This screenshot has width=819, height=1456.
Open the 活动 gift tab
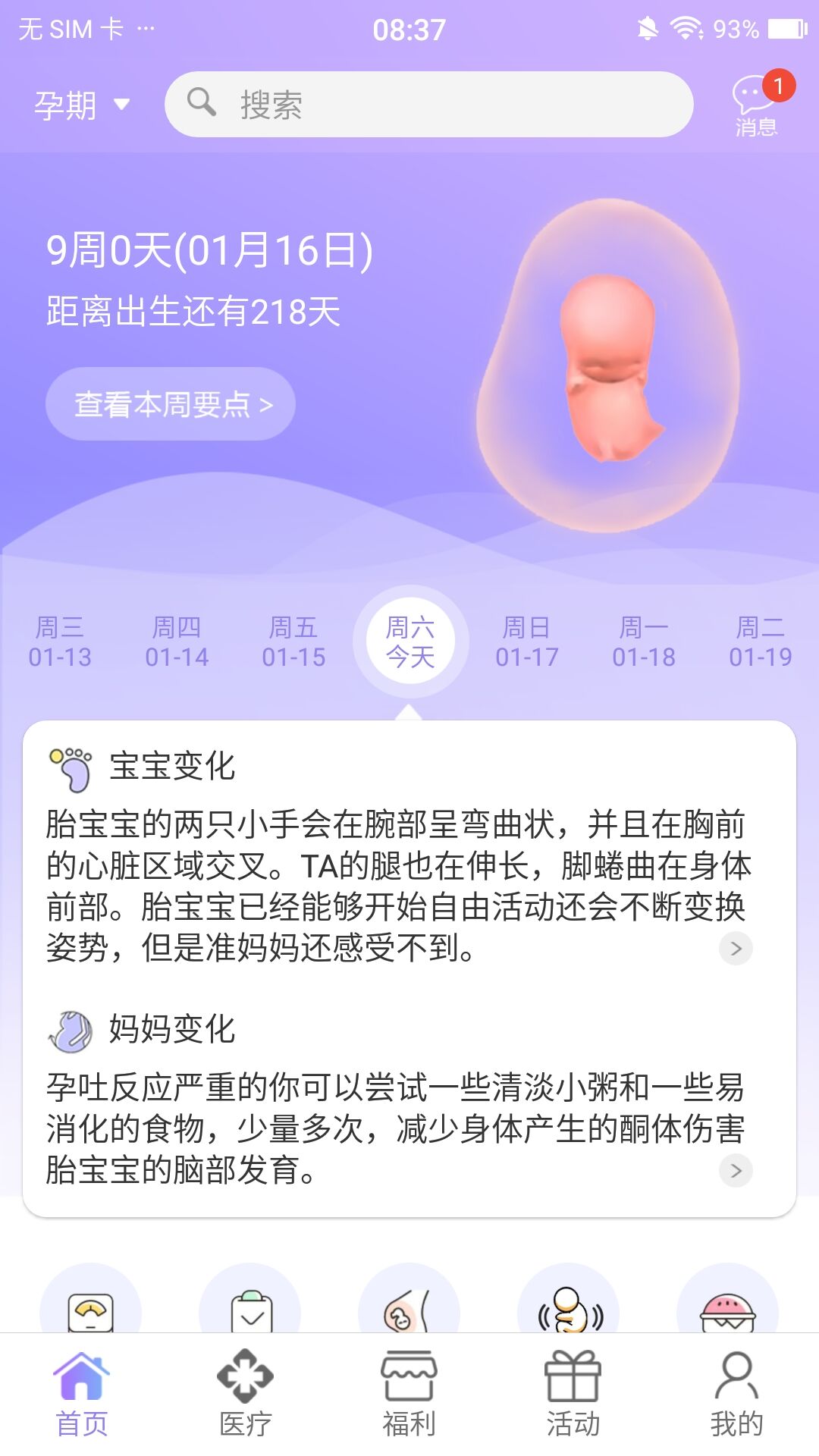573,1395
